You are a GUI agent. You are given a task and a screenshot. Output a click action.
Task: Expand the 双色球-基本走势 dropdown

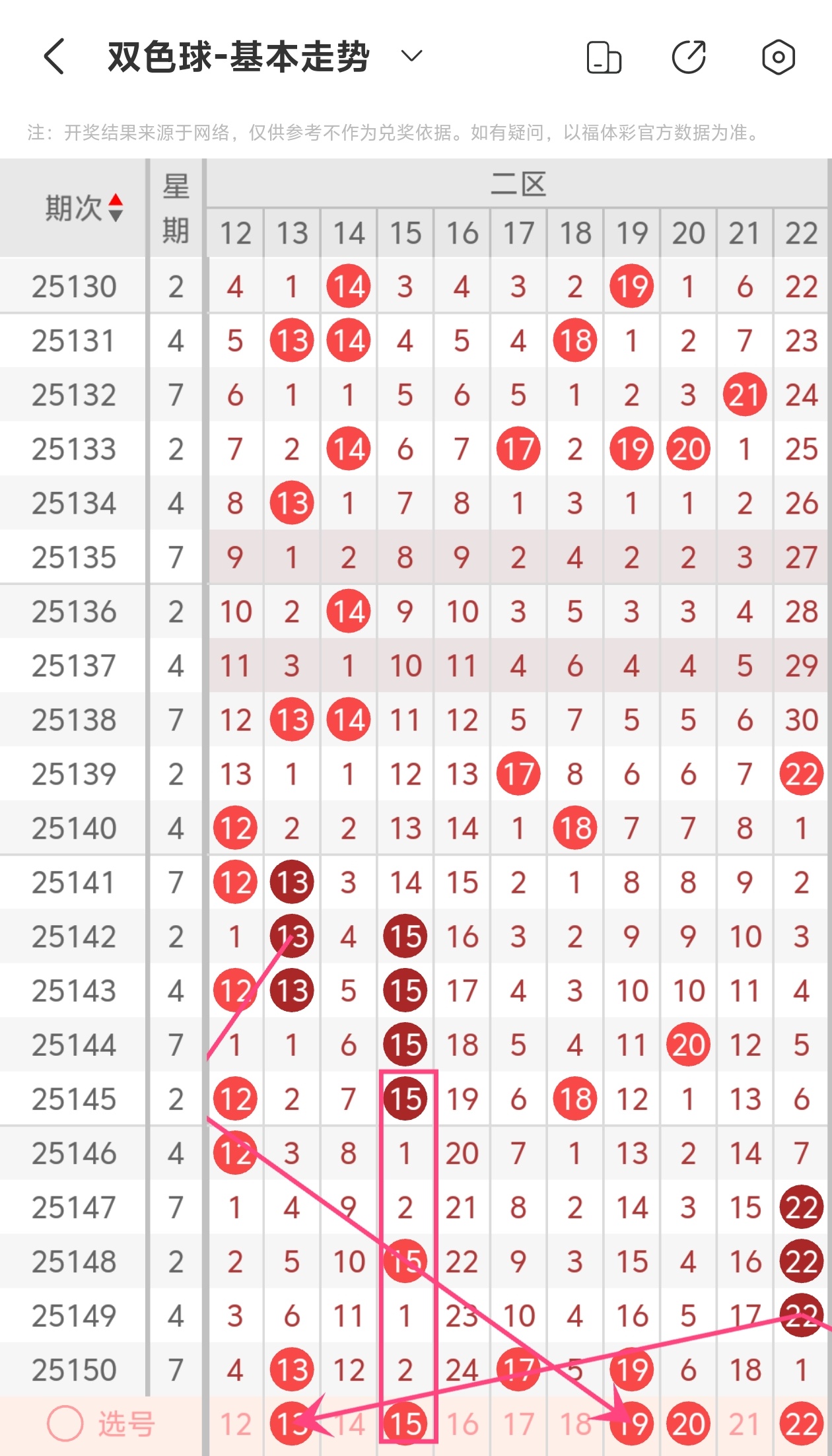(411, 56)
